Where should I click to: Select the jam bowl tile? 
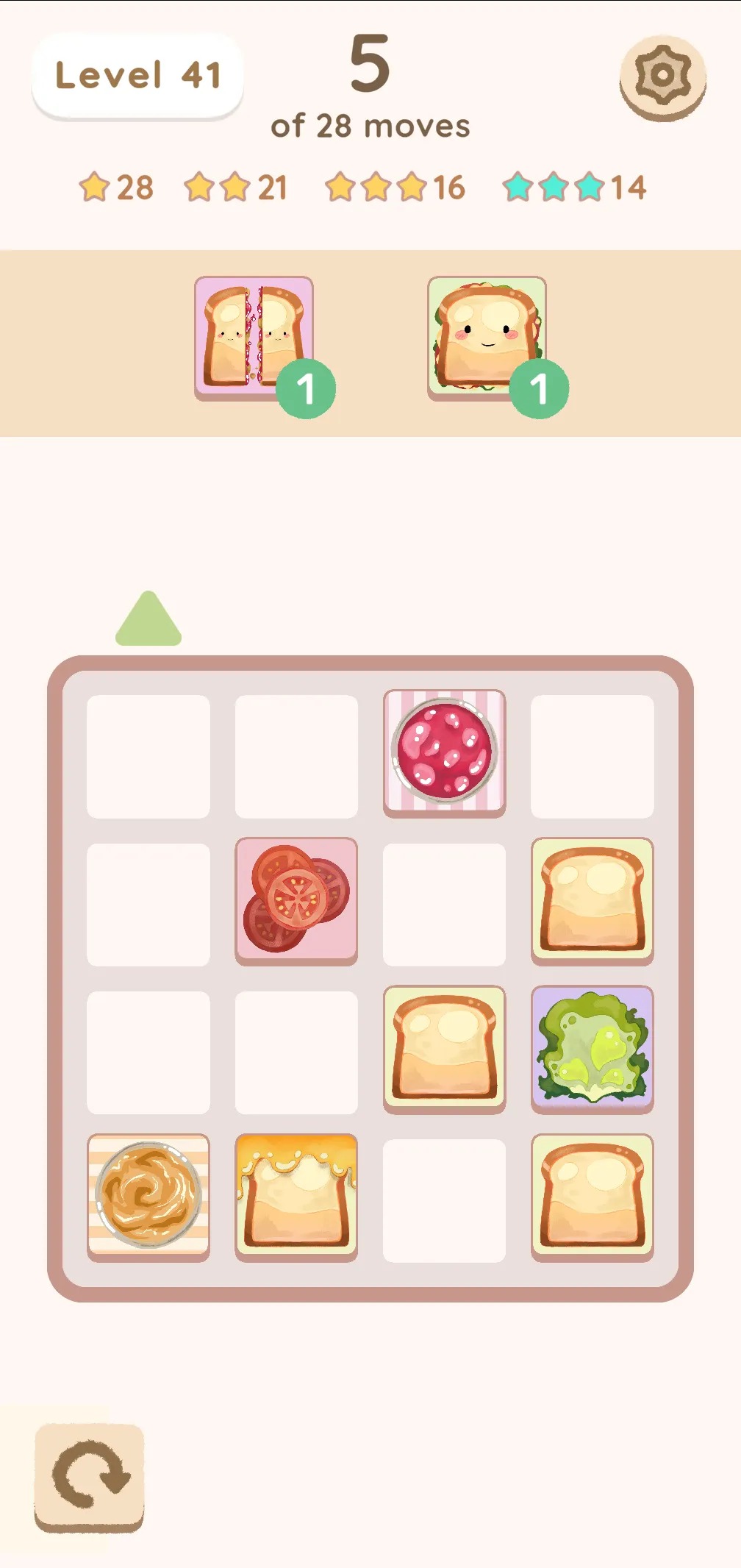(x=444, y=754)
